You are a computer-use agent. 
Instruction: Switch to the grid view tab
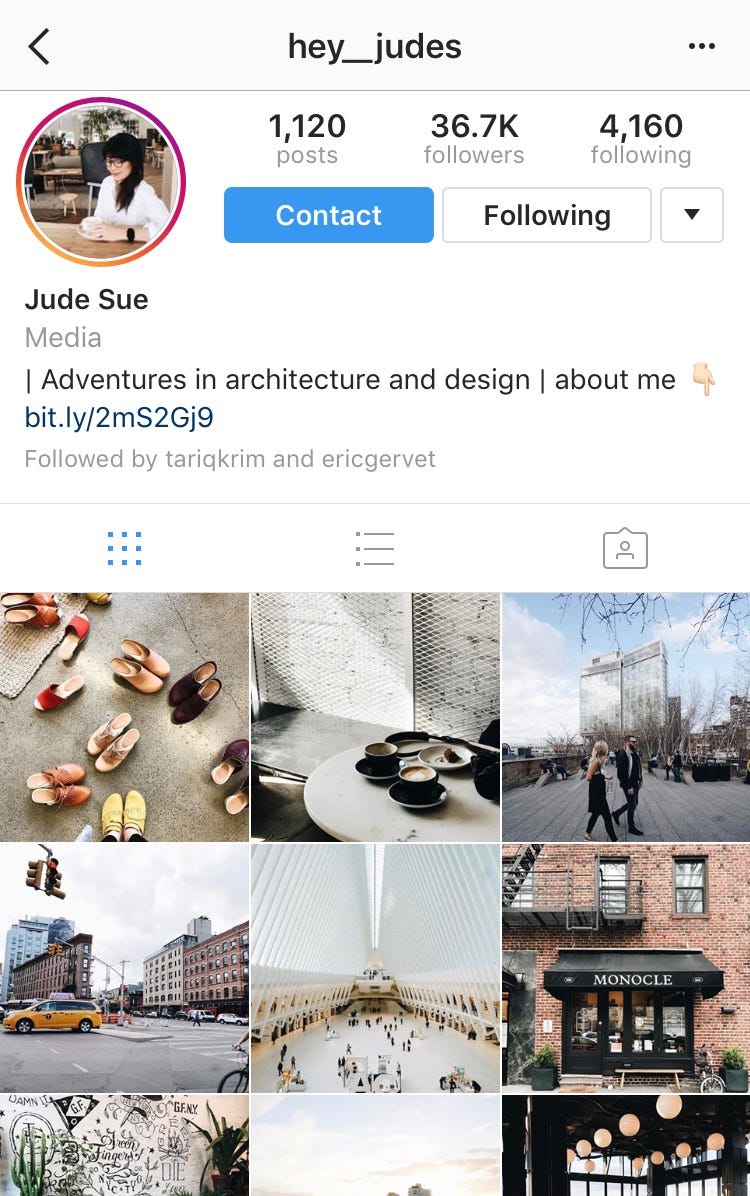pos(124,548)
